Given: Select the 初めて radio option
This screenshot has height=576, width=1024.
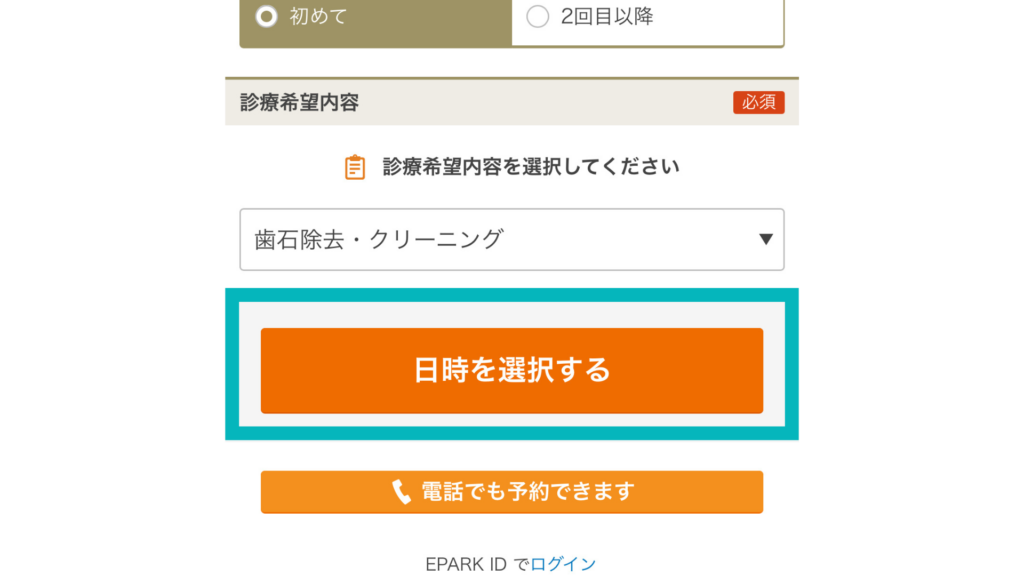Looking at the screenshot, I should click(x=267, y=17).
